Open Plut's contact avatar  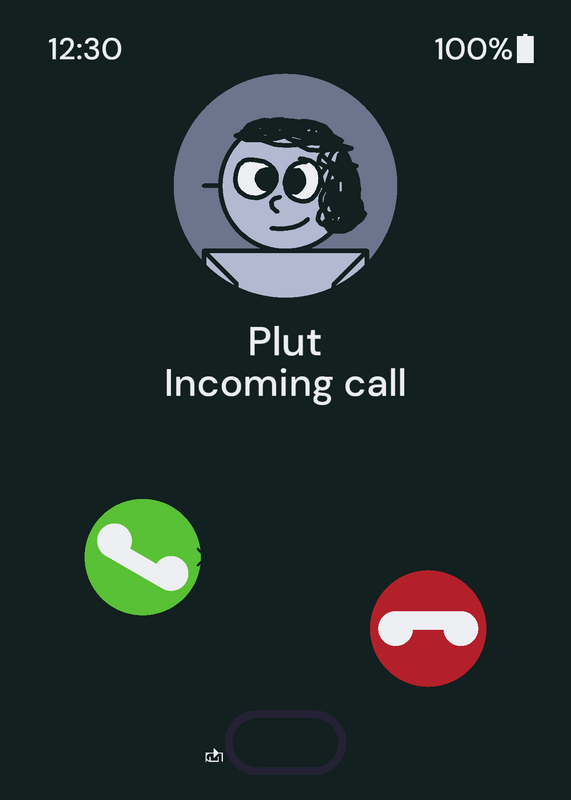pyautogui.click(x=286, y=186)
